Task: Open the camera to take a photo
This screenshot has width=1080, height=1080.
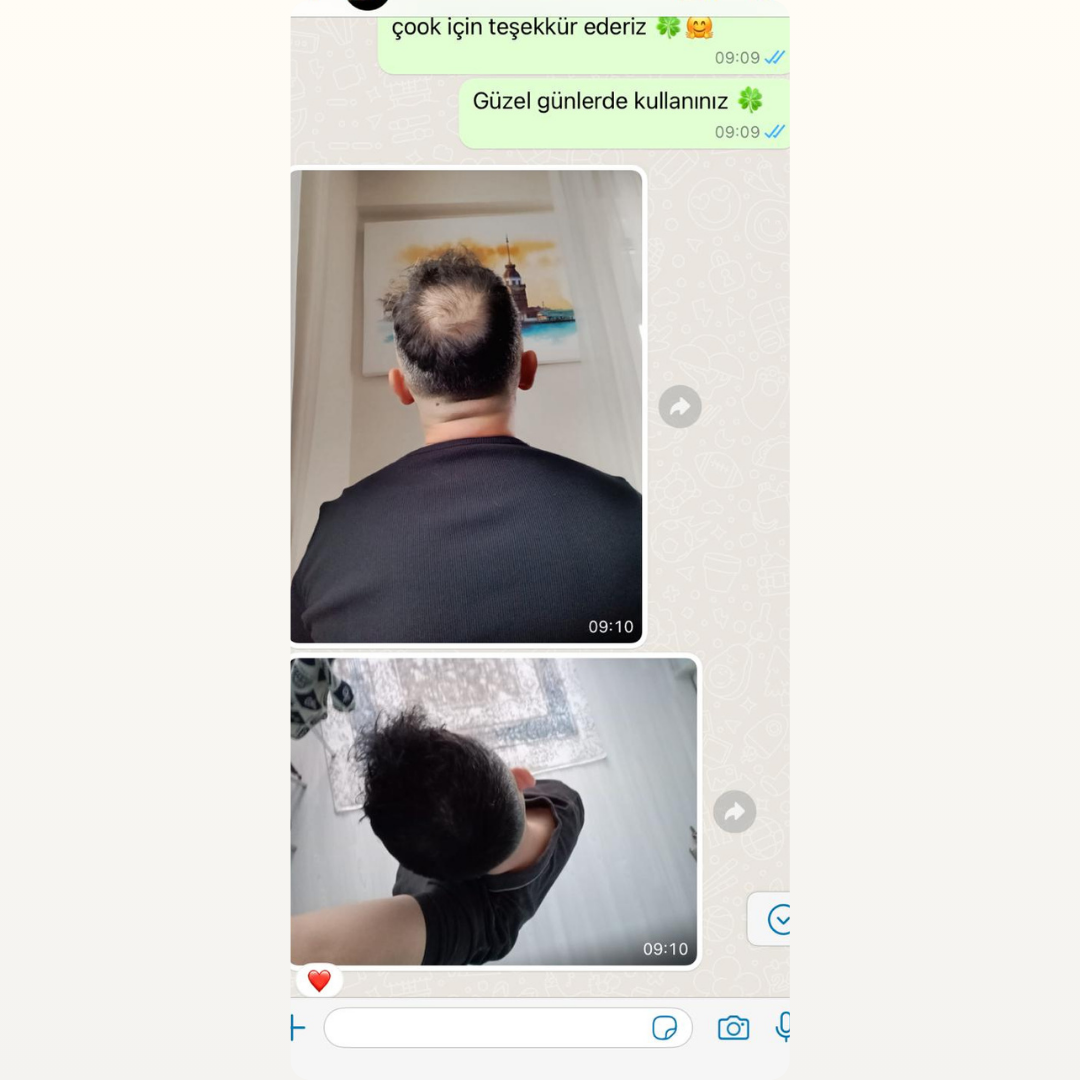Action: pyautogui.click(x=733, y=1027)
